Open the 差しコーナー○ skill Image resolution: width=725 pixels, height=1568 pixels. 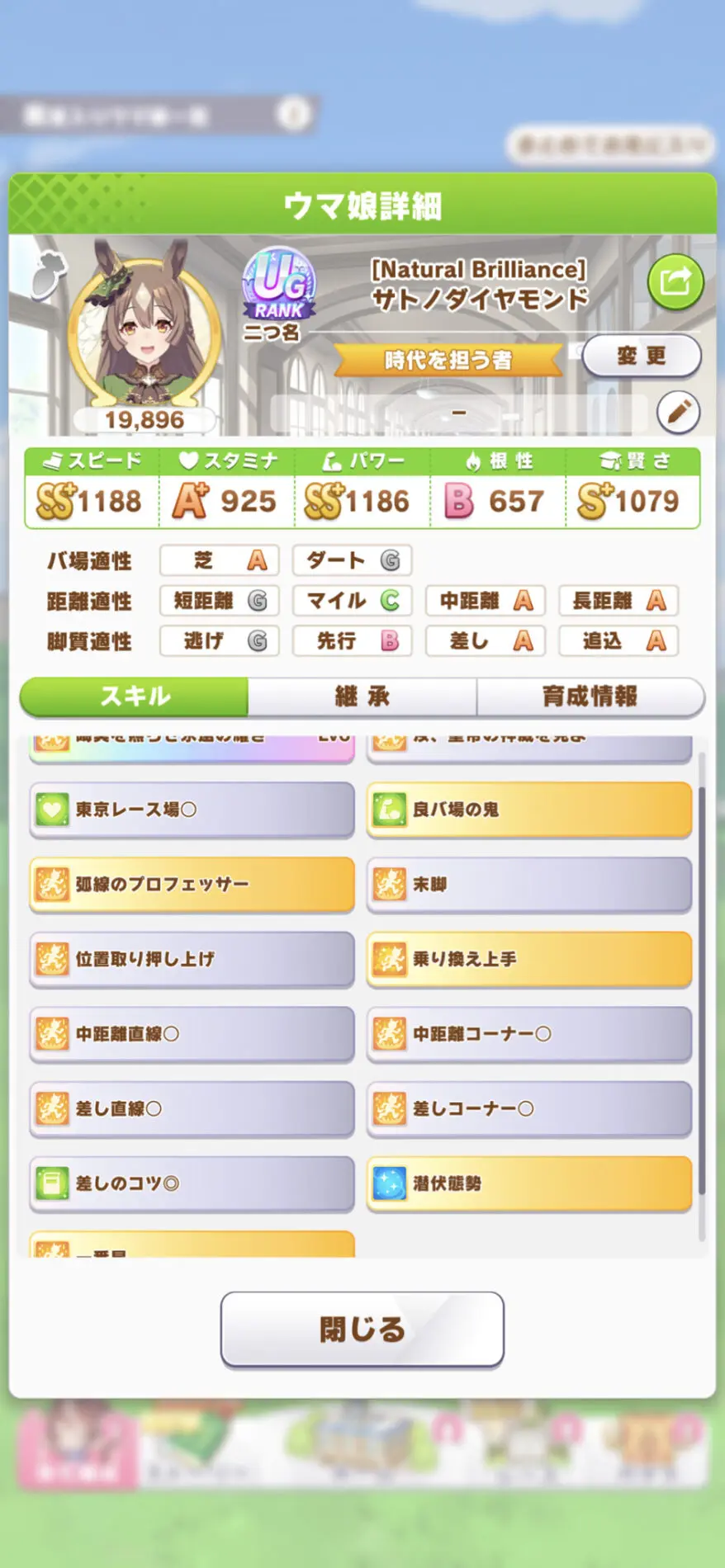(x=528, y=1108)
